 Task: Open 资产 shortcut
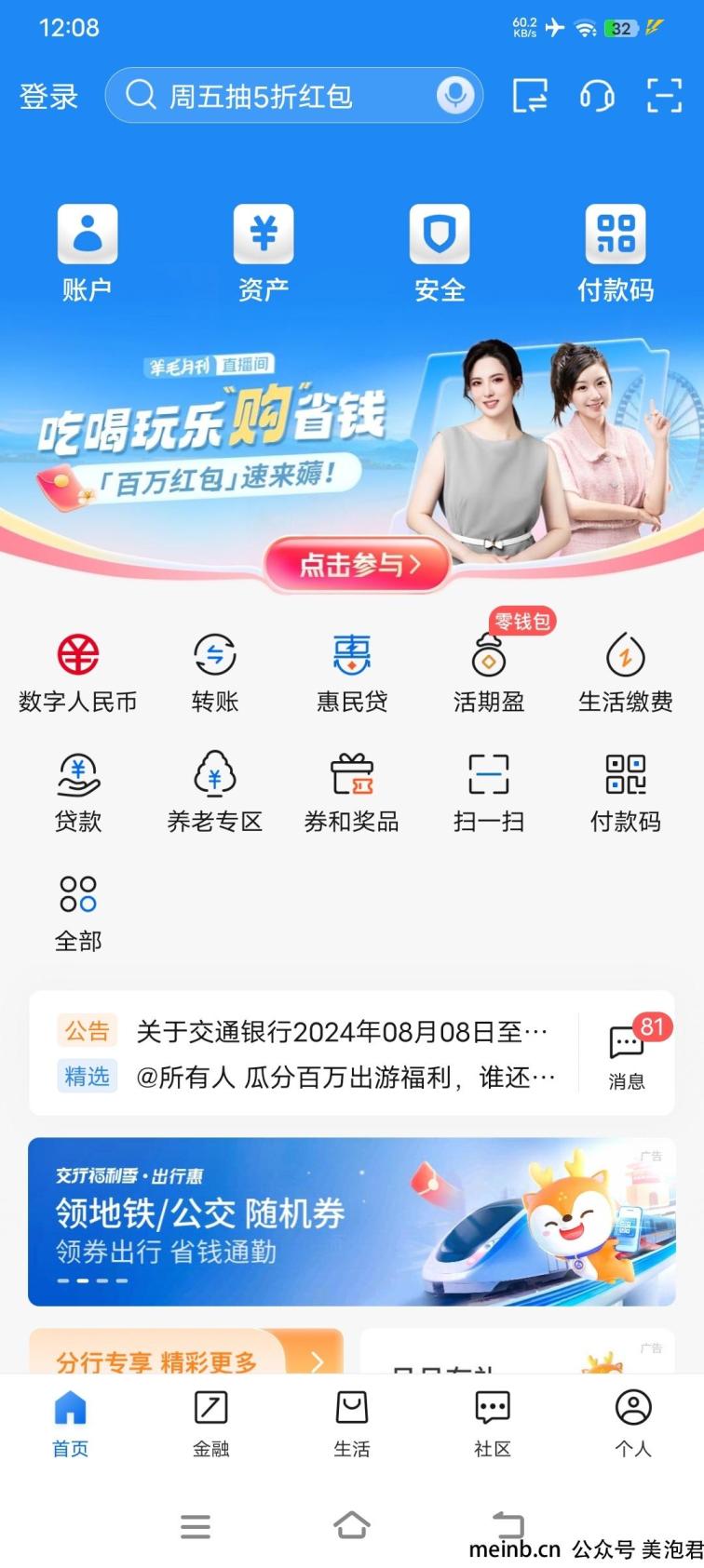264,252
